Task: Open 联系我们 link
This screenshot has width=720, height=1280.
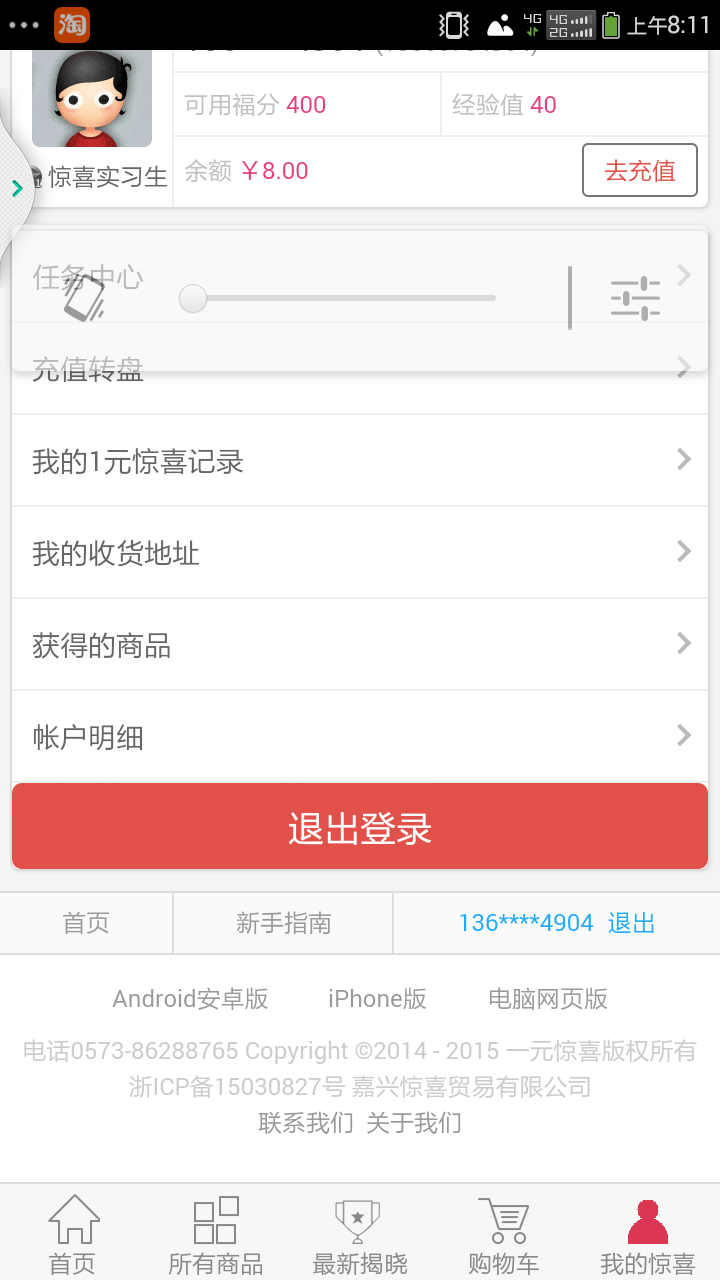Action: [306, 1122]
